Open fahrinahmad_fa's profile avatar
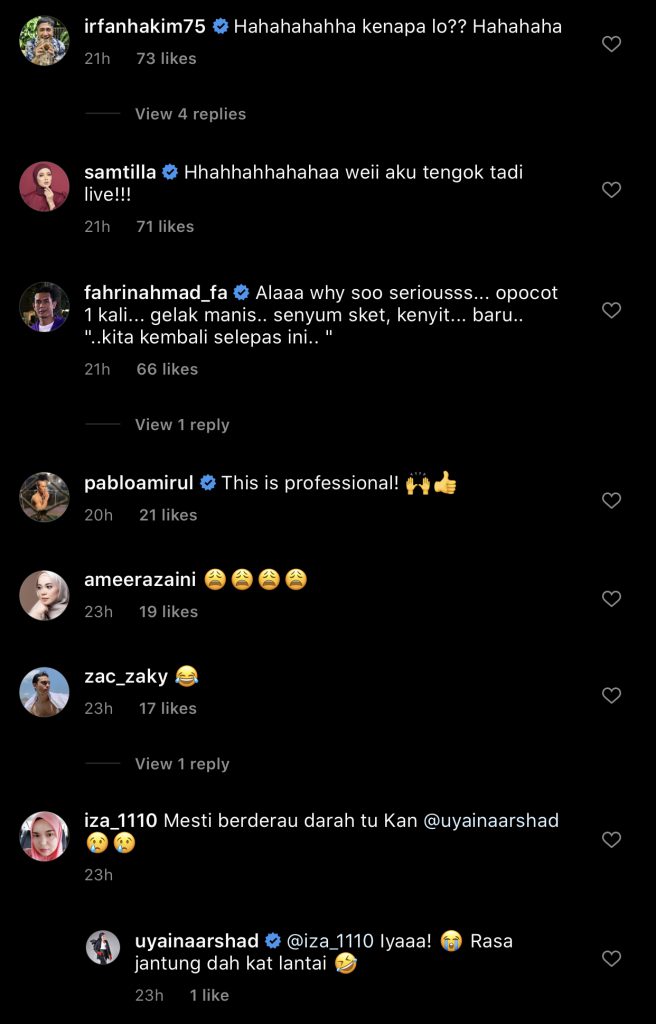This screenshot has width=656, height=1024. click(x=44, y=307)
